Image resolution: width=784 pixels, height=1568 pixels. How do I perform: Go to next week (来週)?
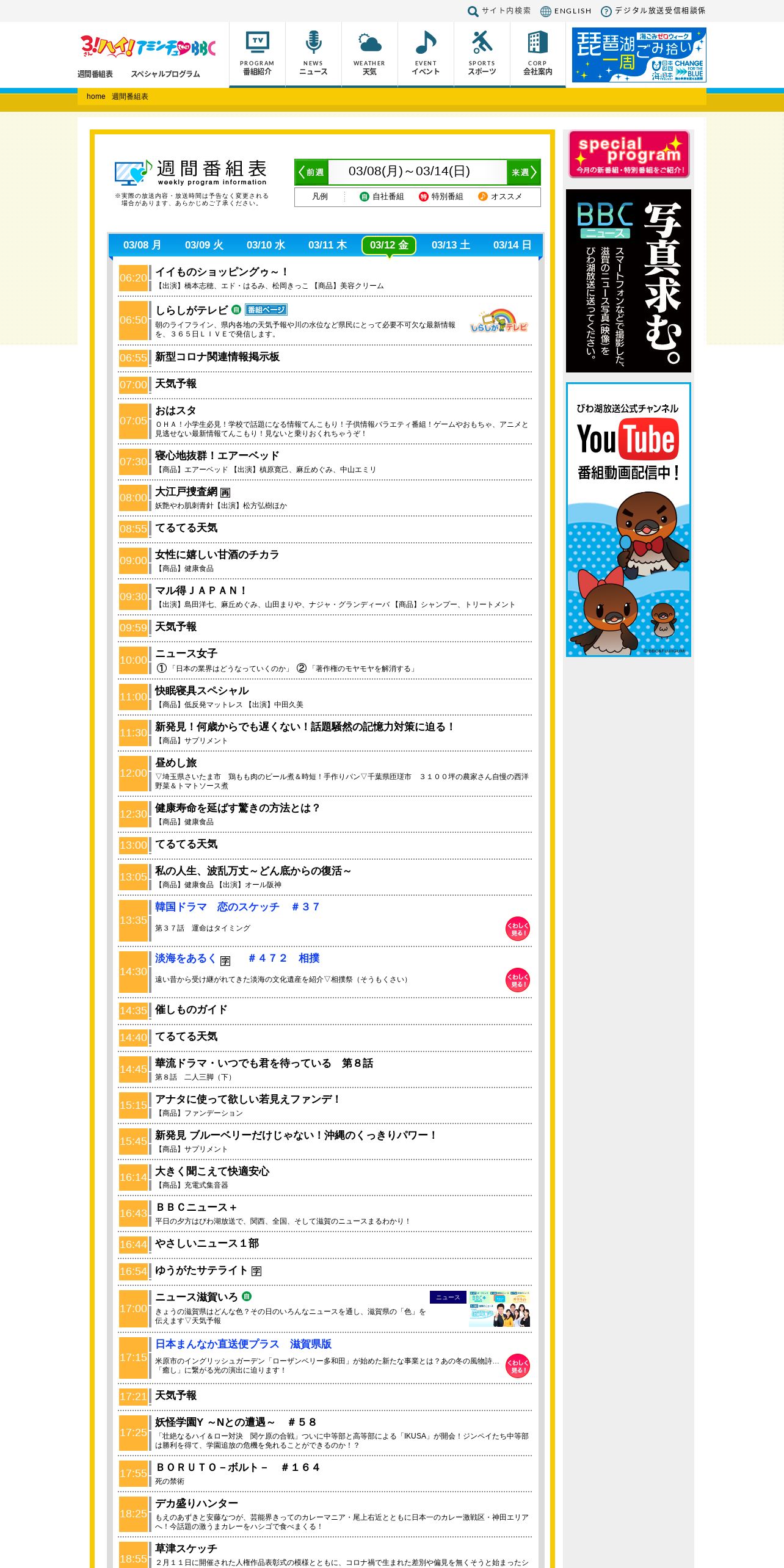pyautogui.click(x=523, y=172)
